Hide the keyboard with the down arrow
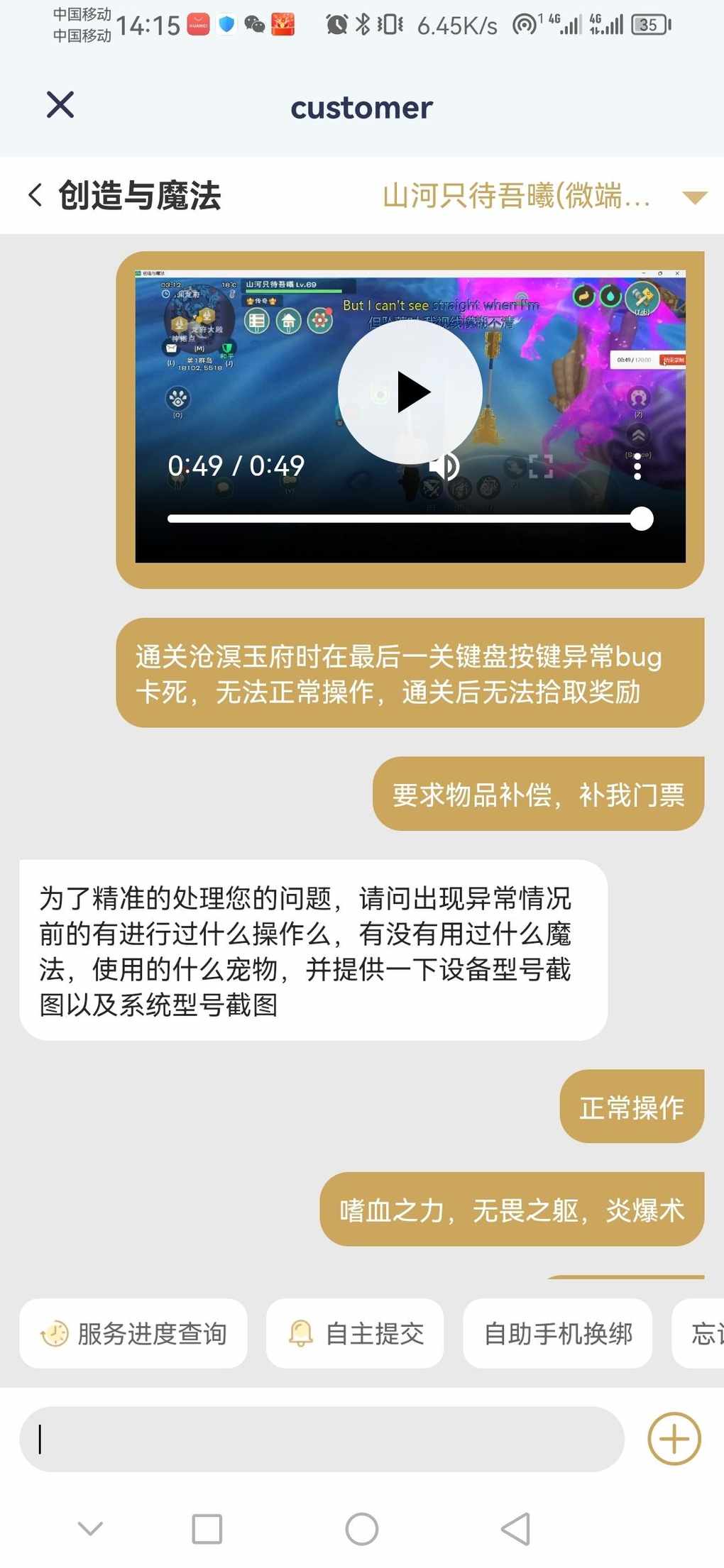This screenshot has width=724, height=1568. [90, 1528]
